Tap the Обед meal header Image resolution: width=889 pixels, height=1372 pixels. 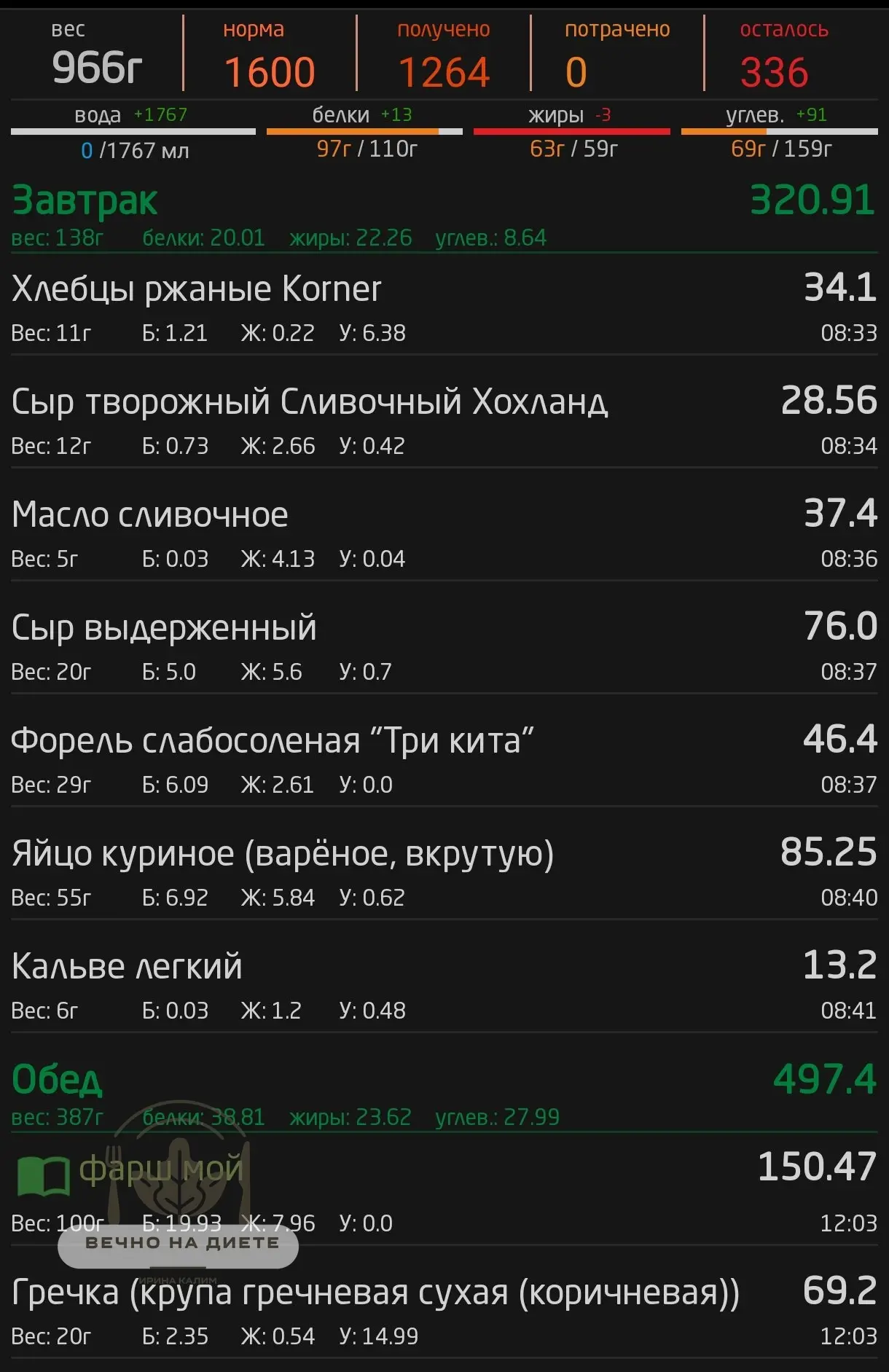444,1094
